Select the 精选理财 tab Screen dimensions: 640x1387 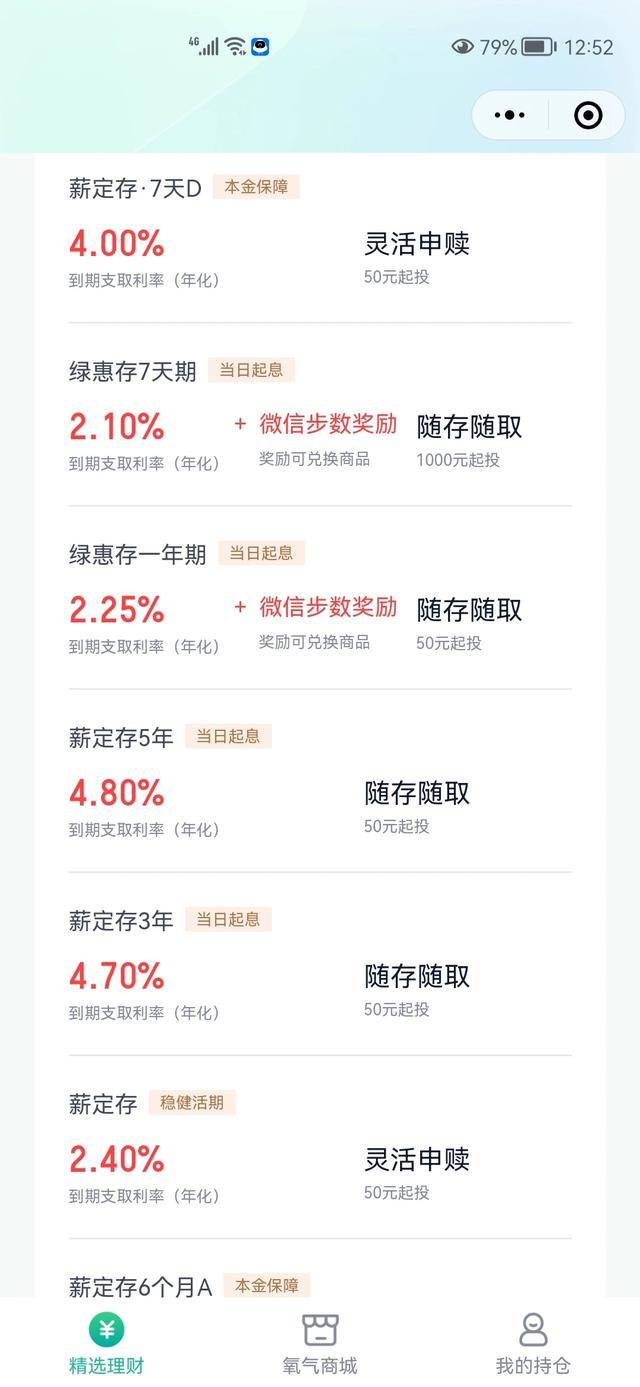106,1344
